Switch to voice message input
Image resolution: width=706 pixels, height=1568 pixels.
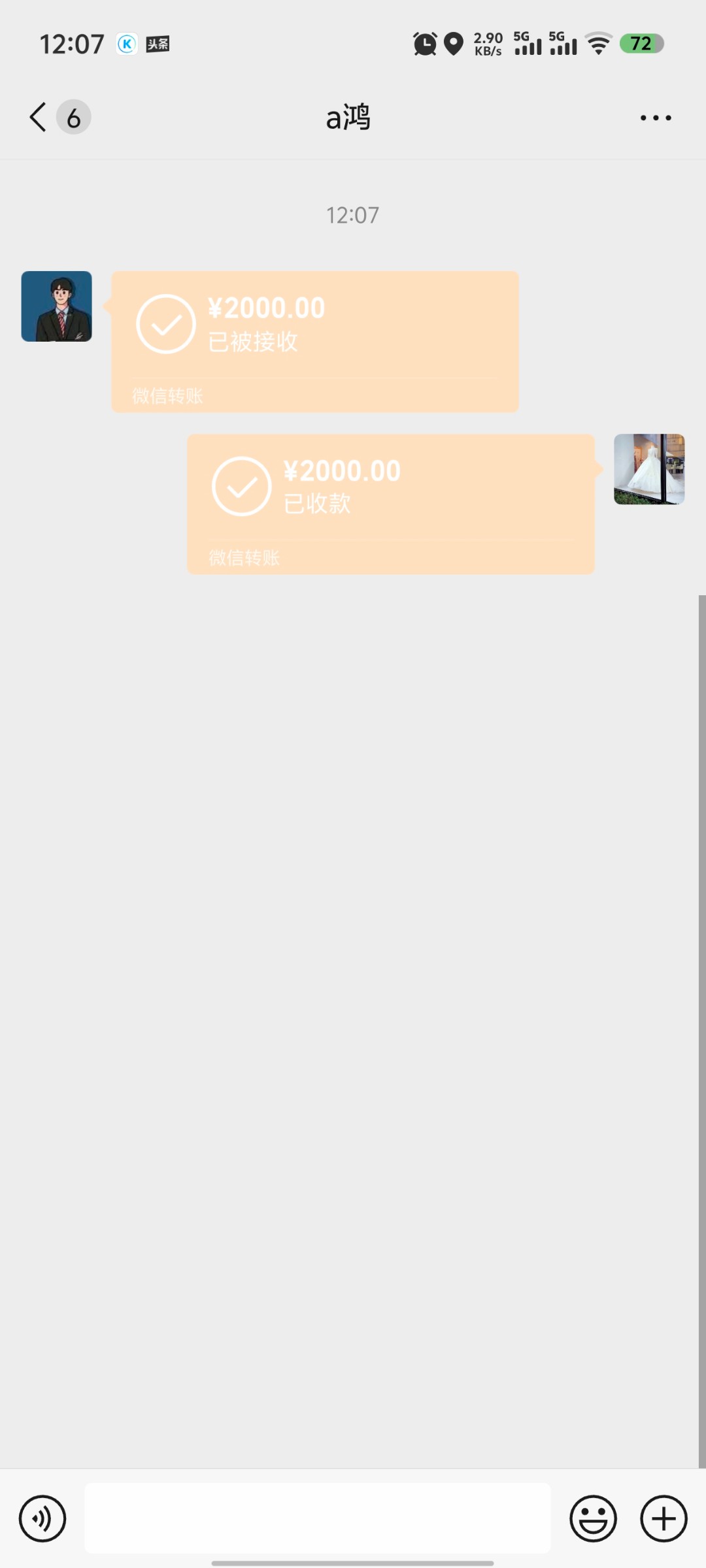[42, 1518]
